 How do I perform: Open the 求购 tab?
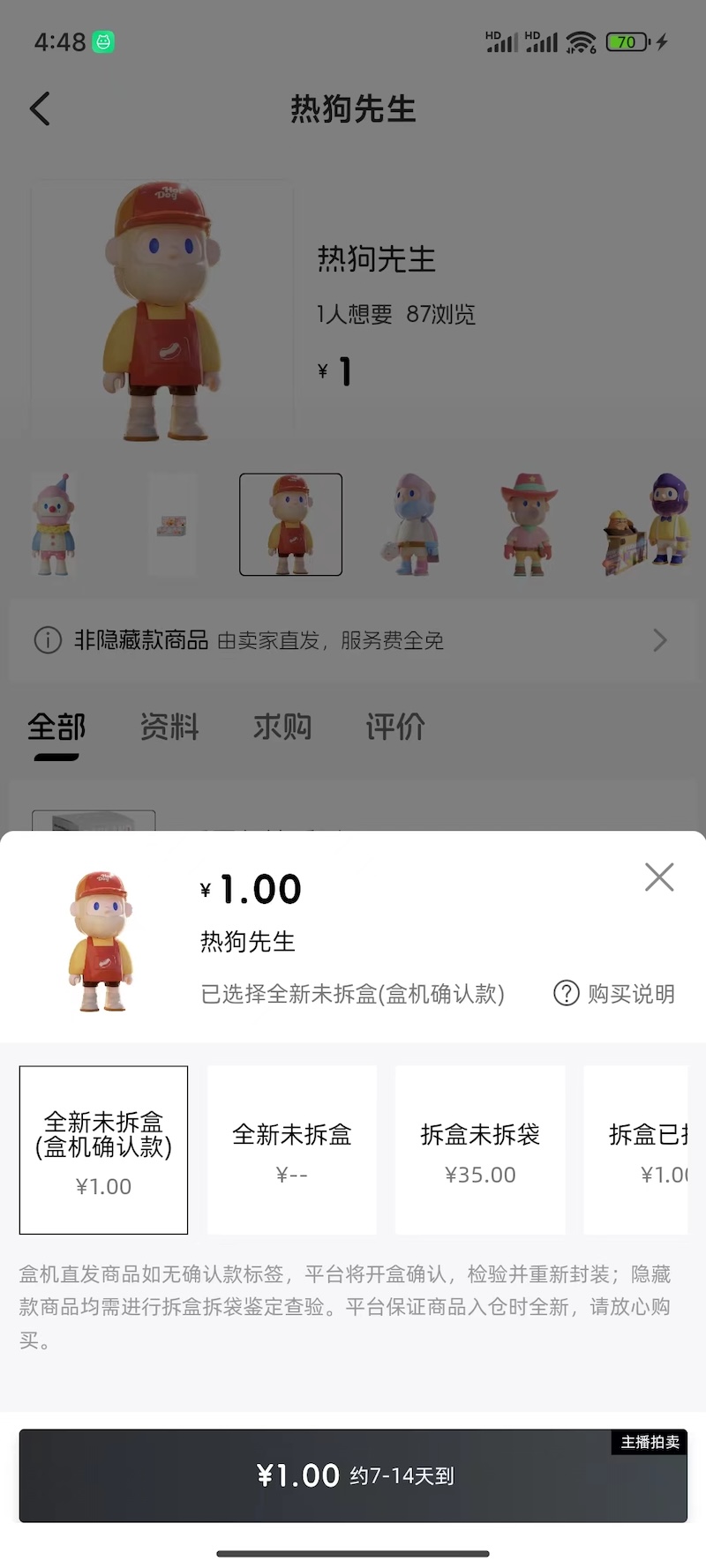(x=282, y=728)
